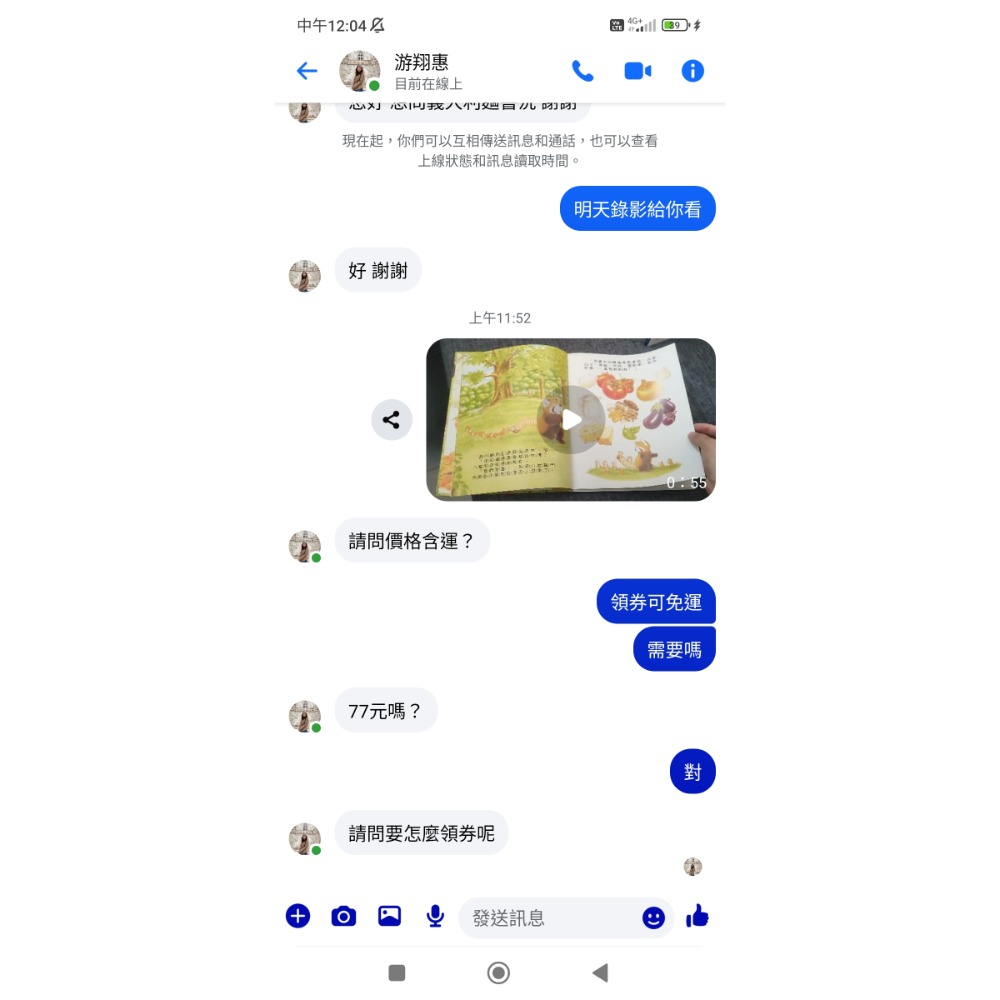Open the plus more-options menu
This screenshot has width=1000, height=1000.
coord(298,916)
